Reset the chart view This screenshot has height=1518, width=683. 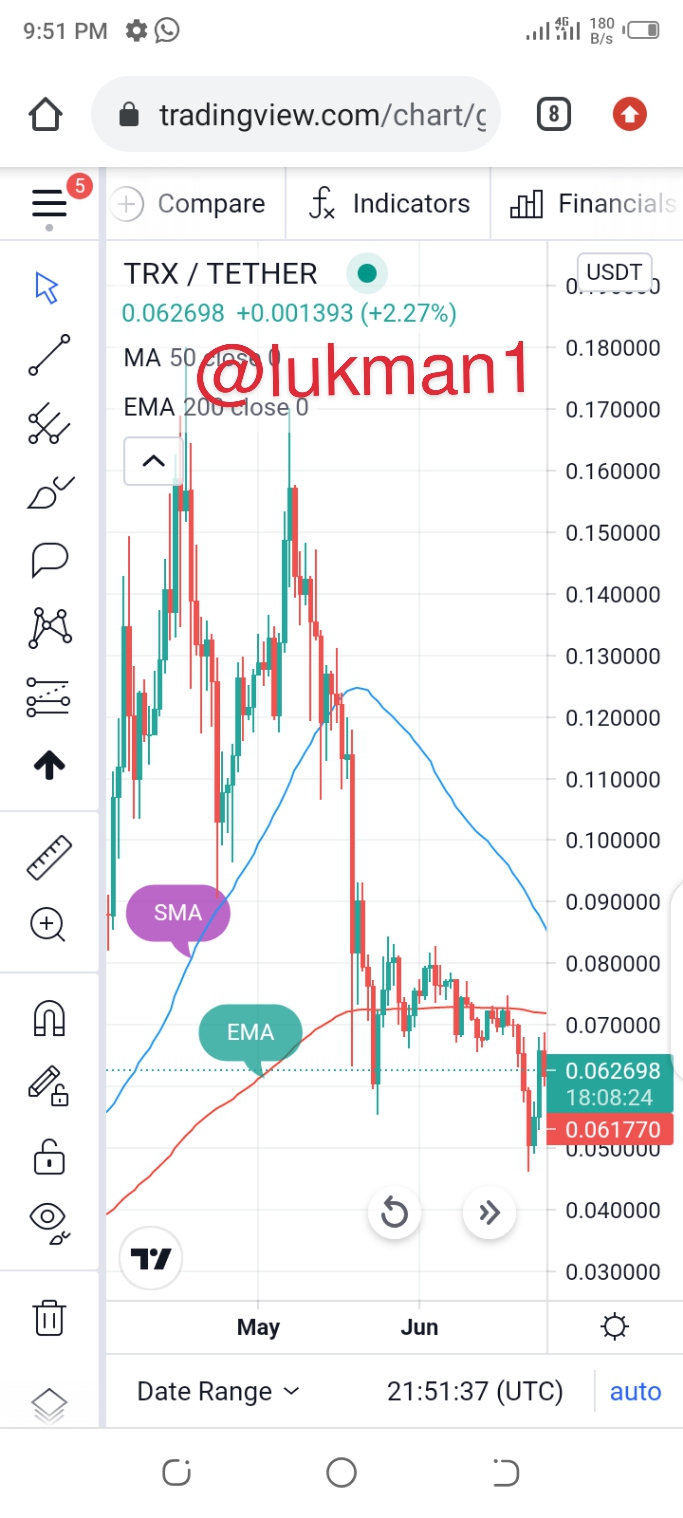(394, 1213)
